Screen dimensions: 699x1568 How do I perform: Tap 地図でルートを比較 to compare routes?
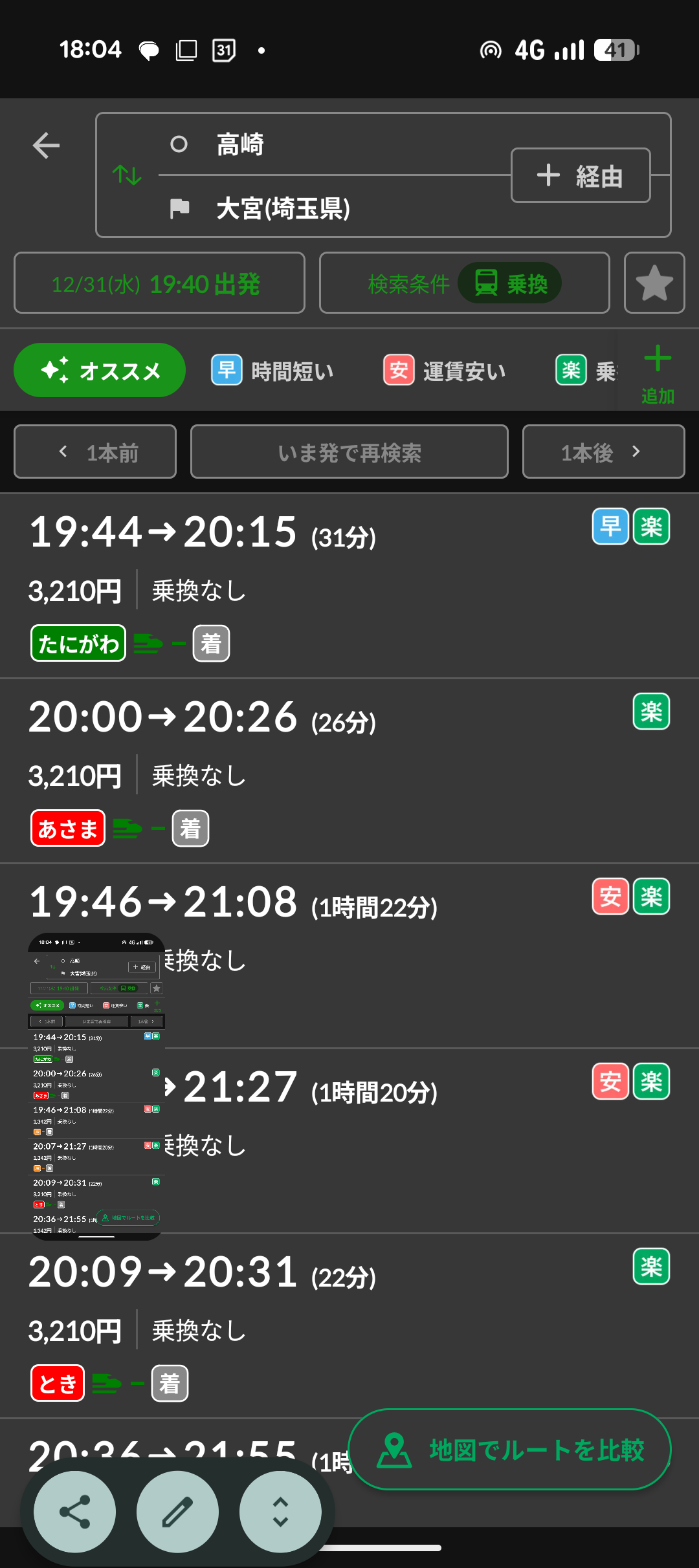coord(510,1449)
